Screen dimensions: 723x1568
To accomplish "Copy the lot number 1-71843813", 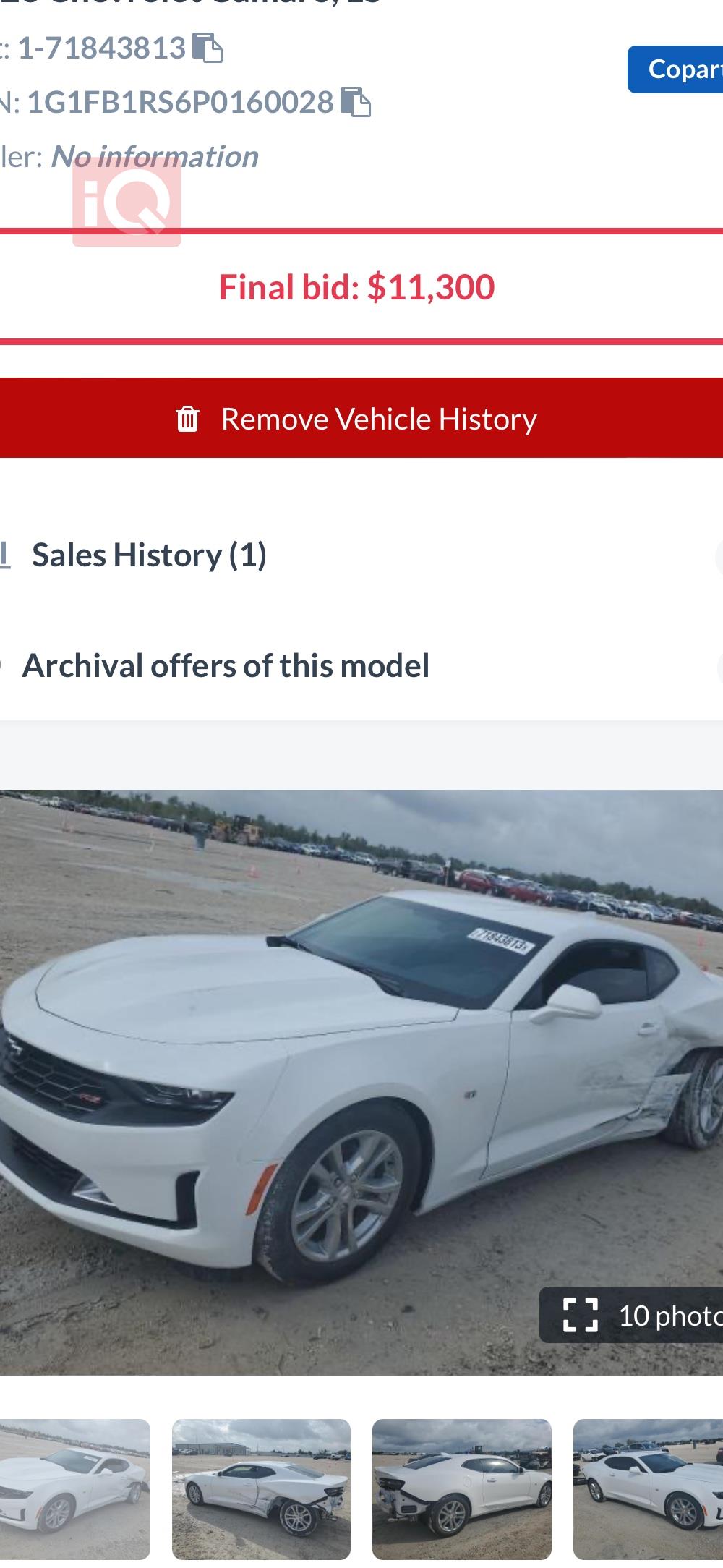I will 208,48.
